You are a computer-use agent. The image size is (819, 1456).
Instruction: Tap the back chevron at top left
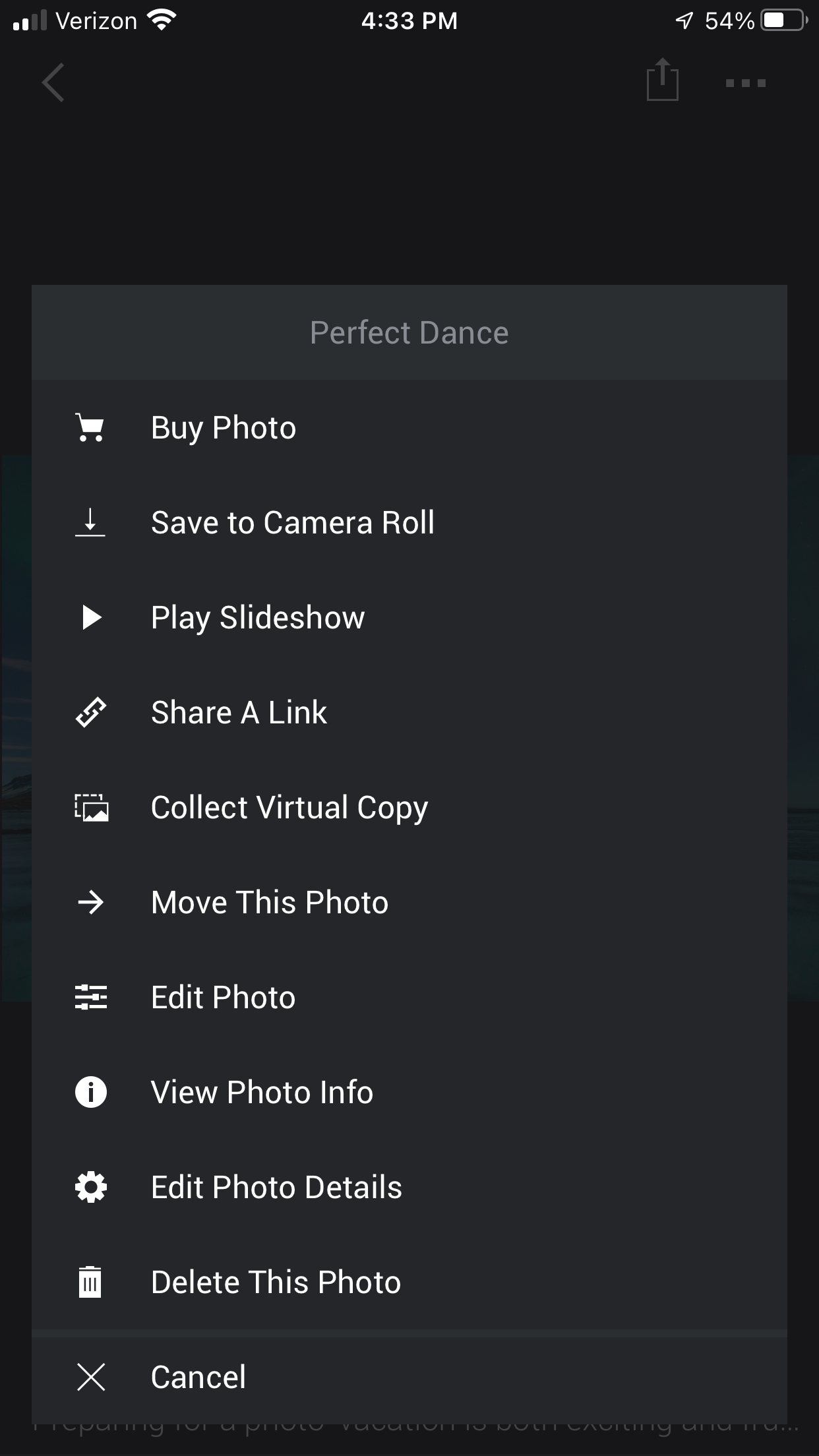click(x=53, y=83)
